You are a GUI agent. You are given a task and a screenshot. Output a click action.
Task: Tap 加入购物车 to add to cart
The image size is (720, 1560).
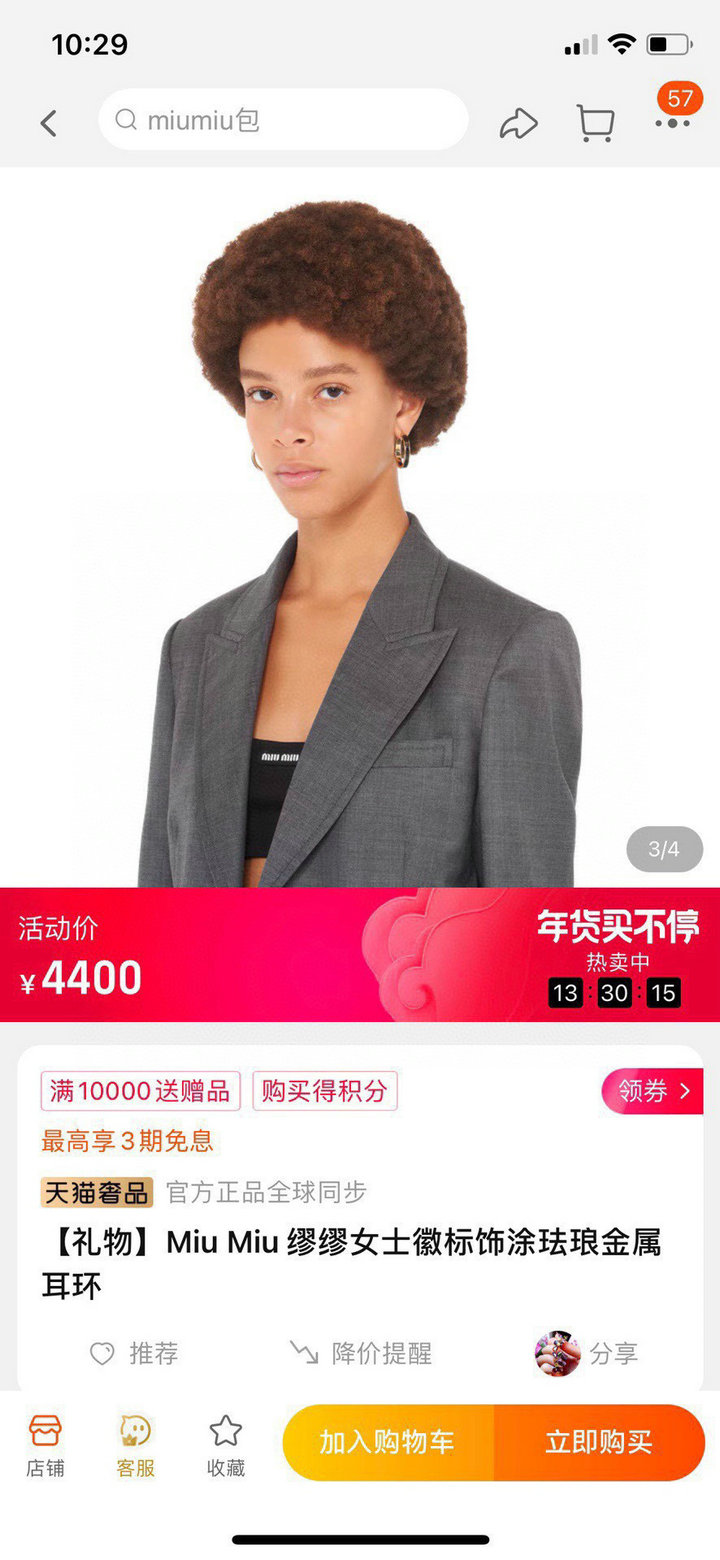coord(387,1442)
